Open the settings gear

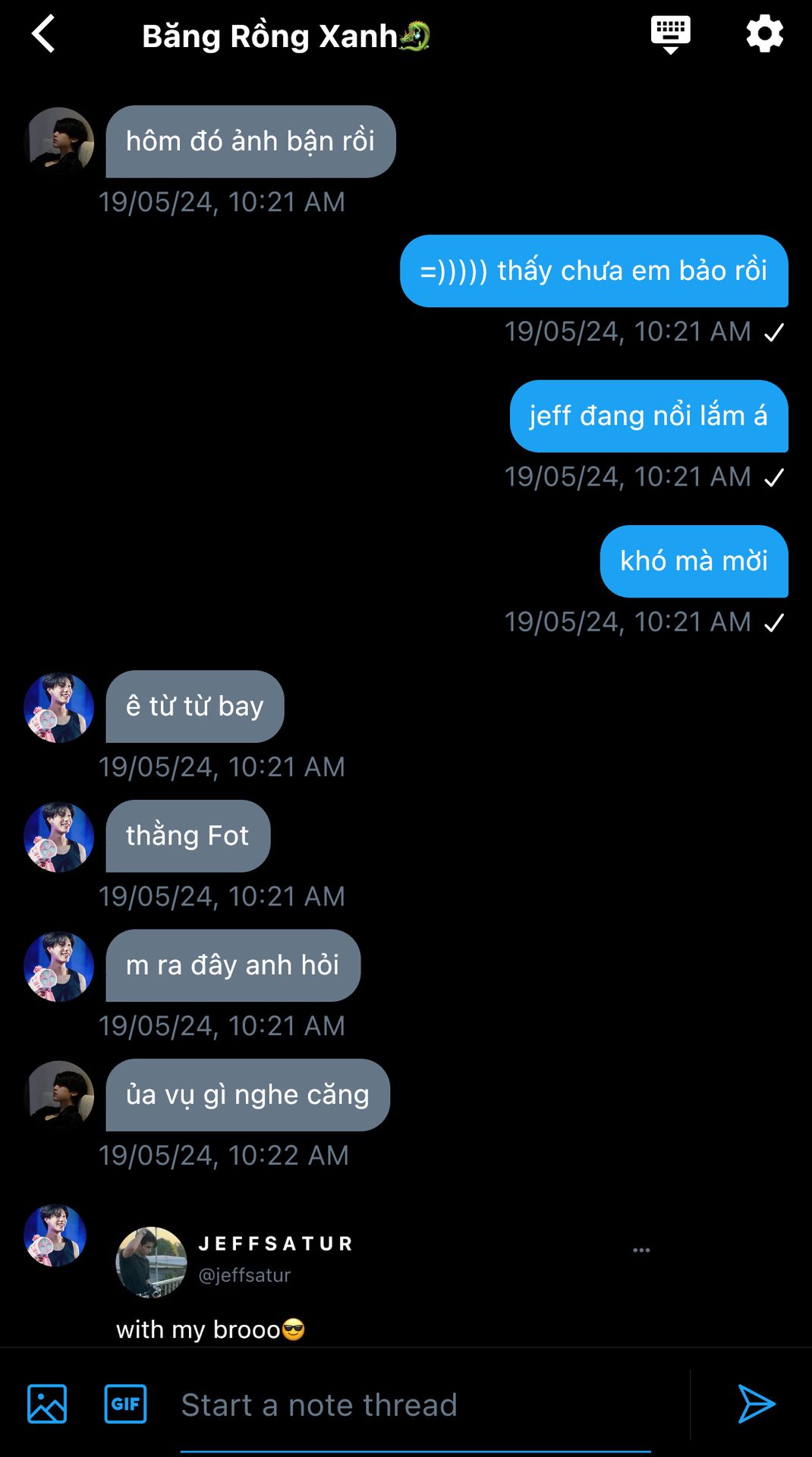click(x=764, y=34)
